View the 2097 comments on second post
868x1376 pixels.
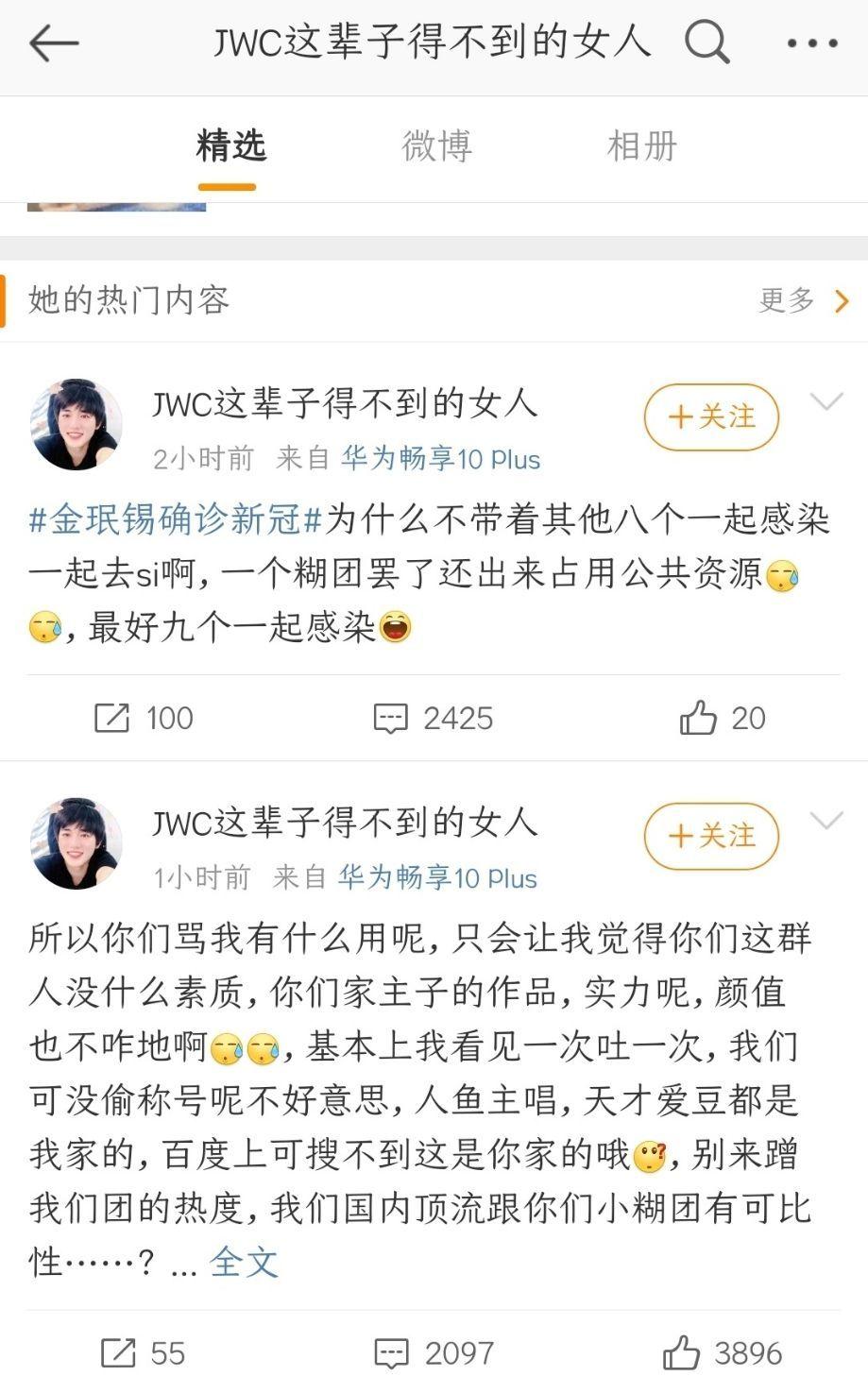point(434,1353)
